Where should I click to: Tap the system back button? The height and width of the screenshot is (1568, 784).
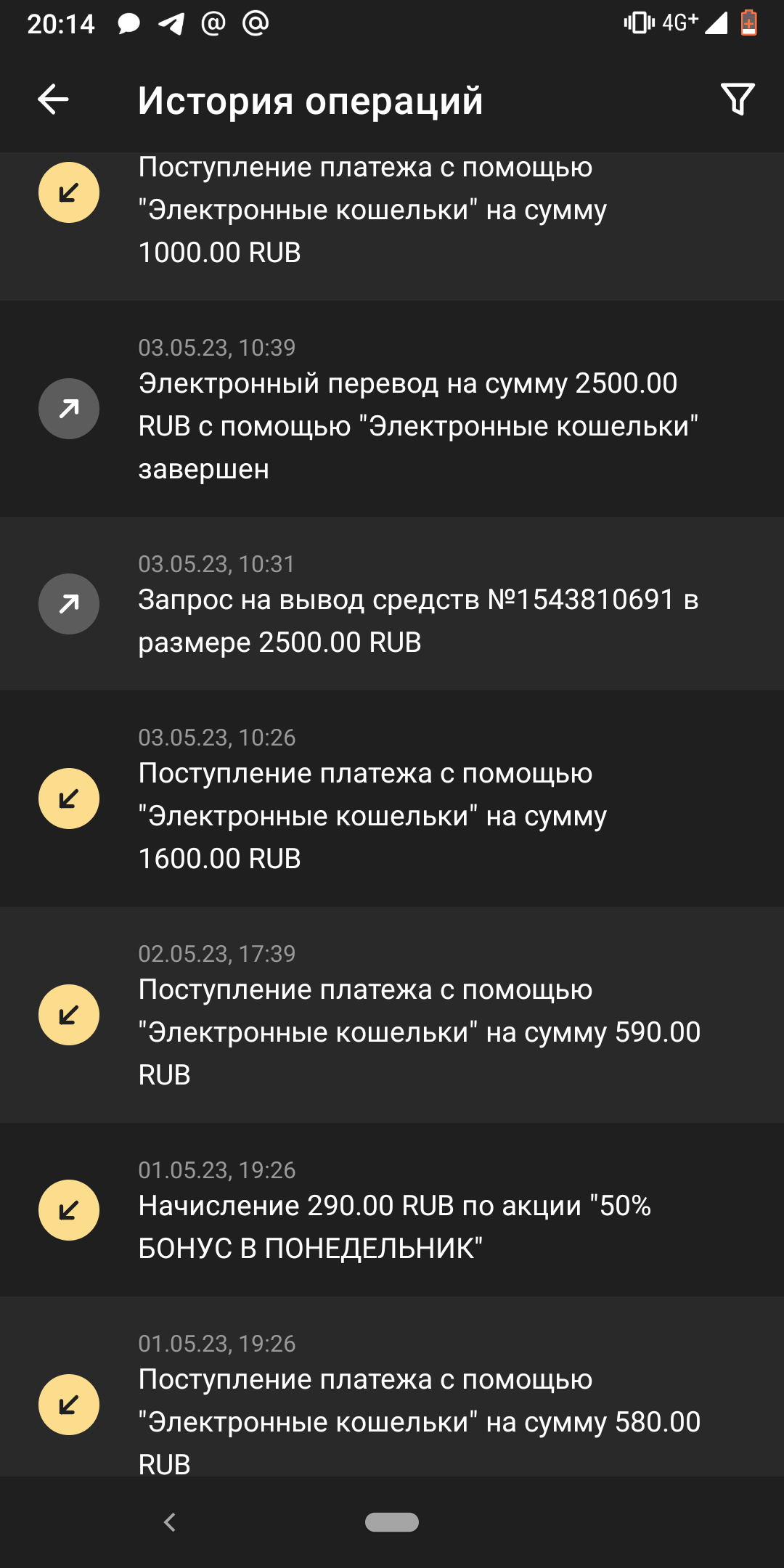point(170,1522)
